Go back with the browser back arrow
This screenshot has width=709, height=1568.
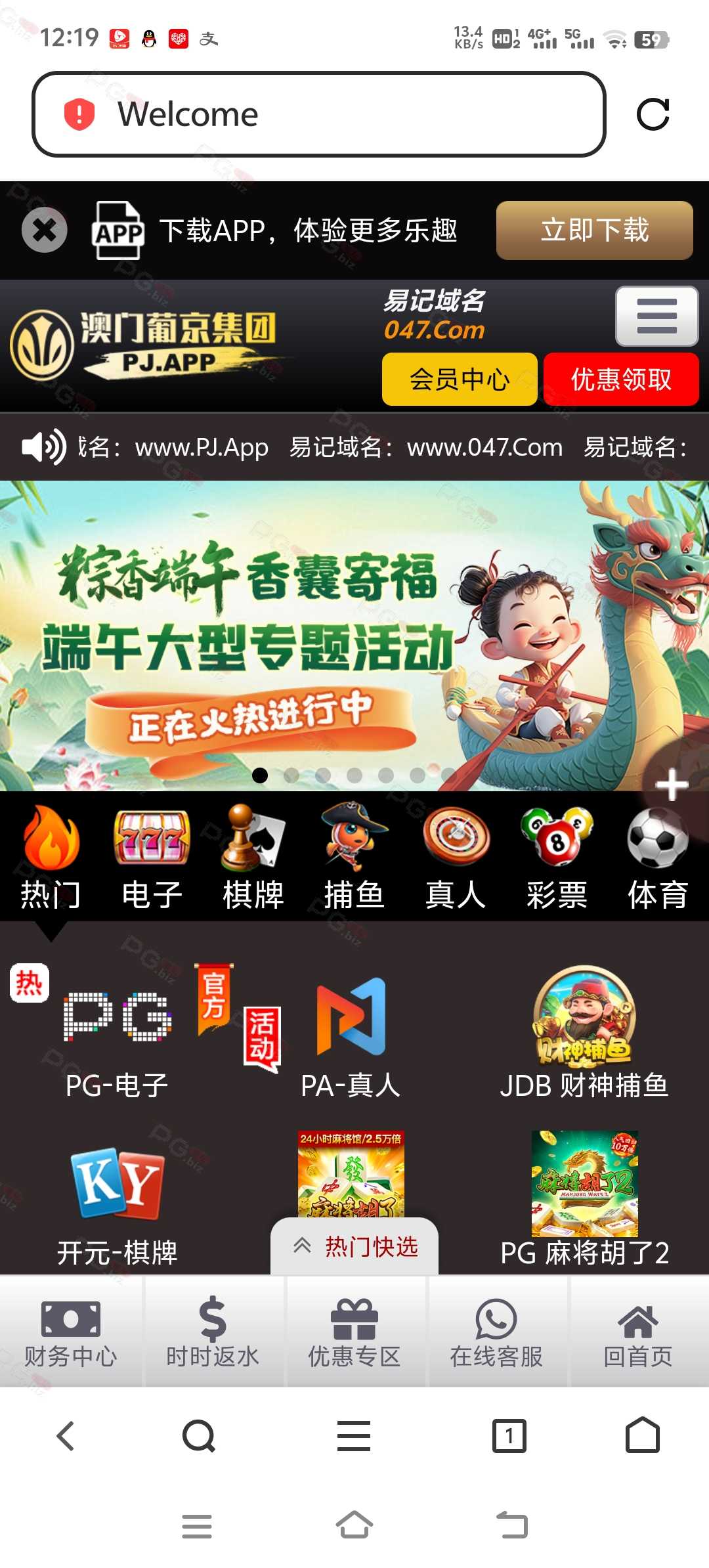pyautogui.click(x=66, y=1436)
